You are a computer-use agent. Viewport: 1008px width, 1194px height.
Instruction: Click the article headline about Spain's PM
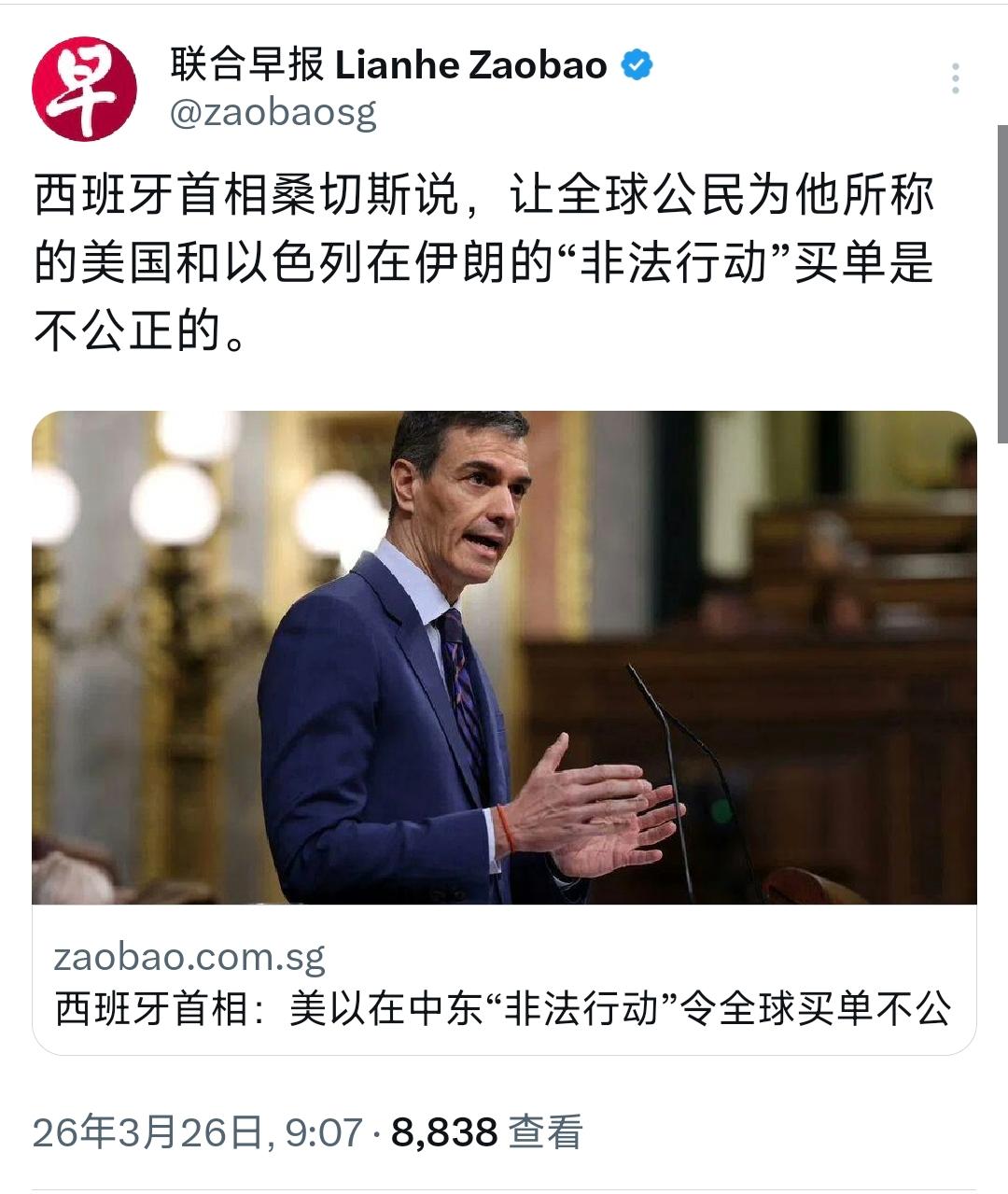pyautogui.click(x=504, y=1009)
